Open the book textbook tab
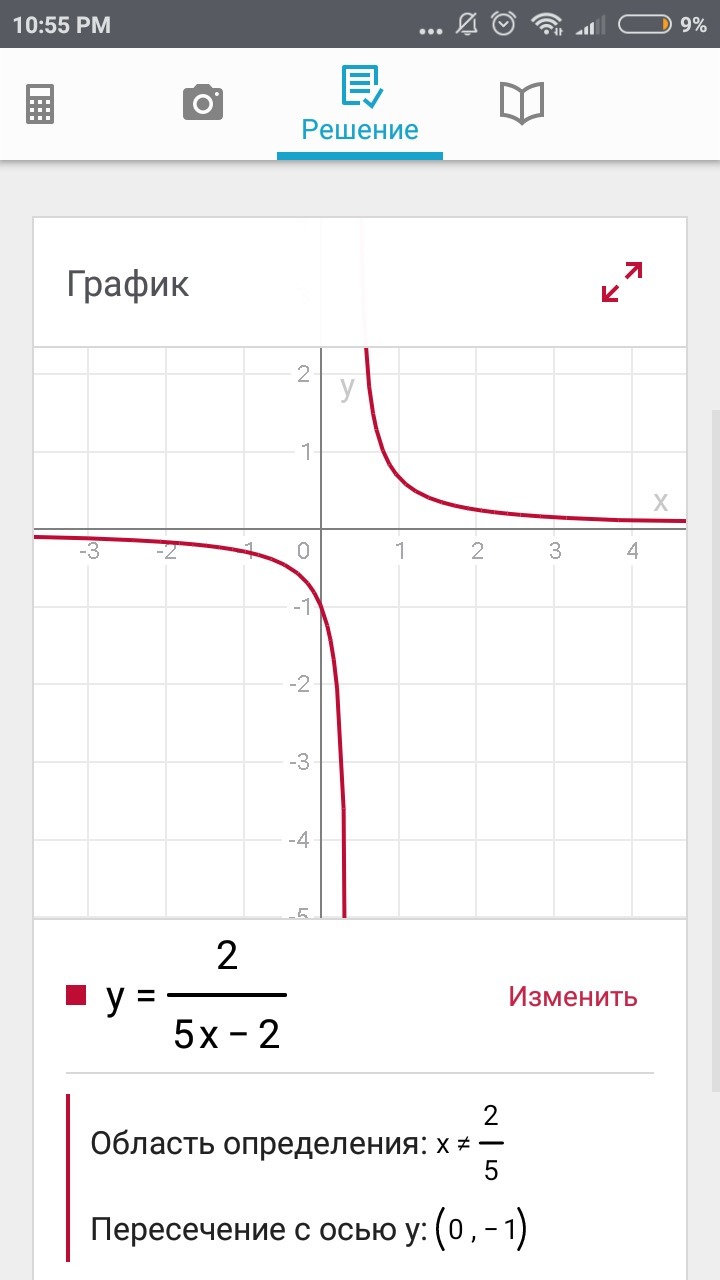 coord(521,103)
